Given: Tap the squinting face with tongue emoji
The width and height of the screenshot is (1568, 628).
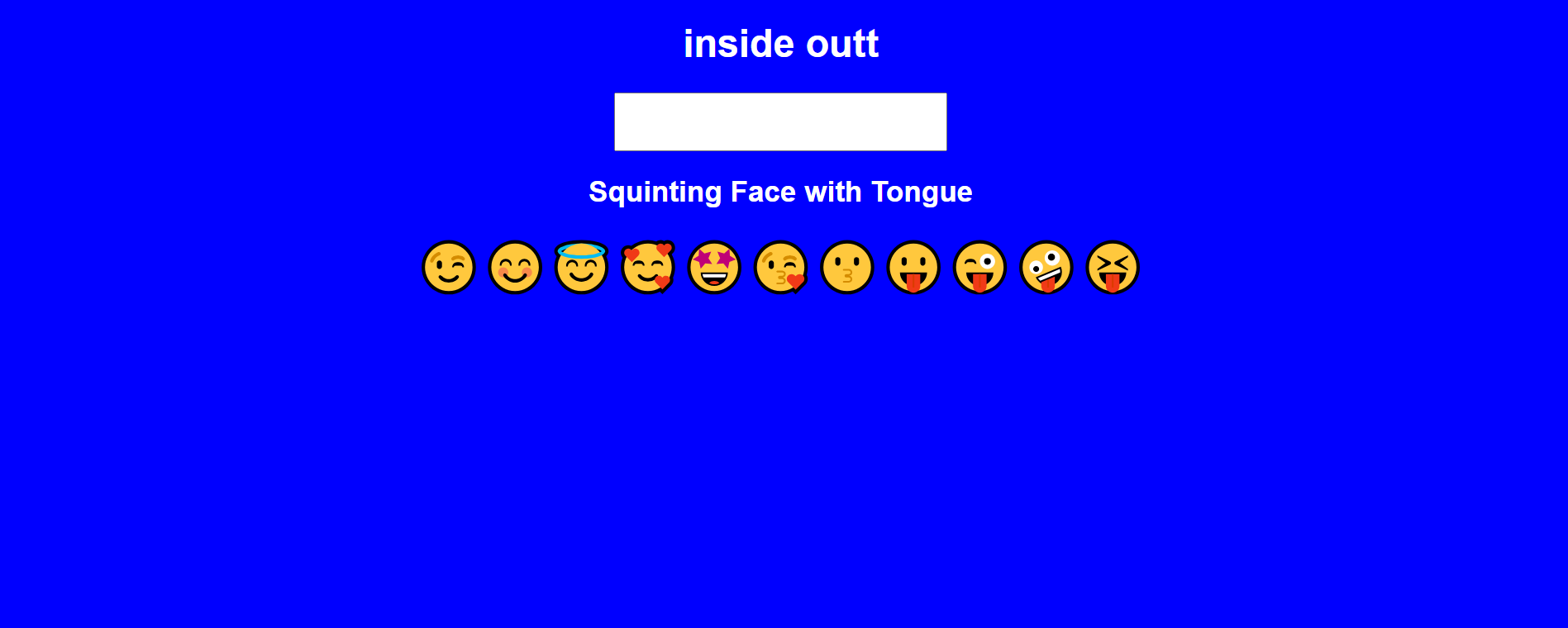Looking at the screenshot, I should [1113, 268].
